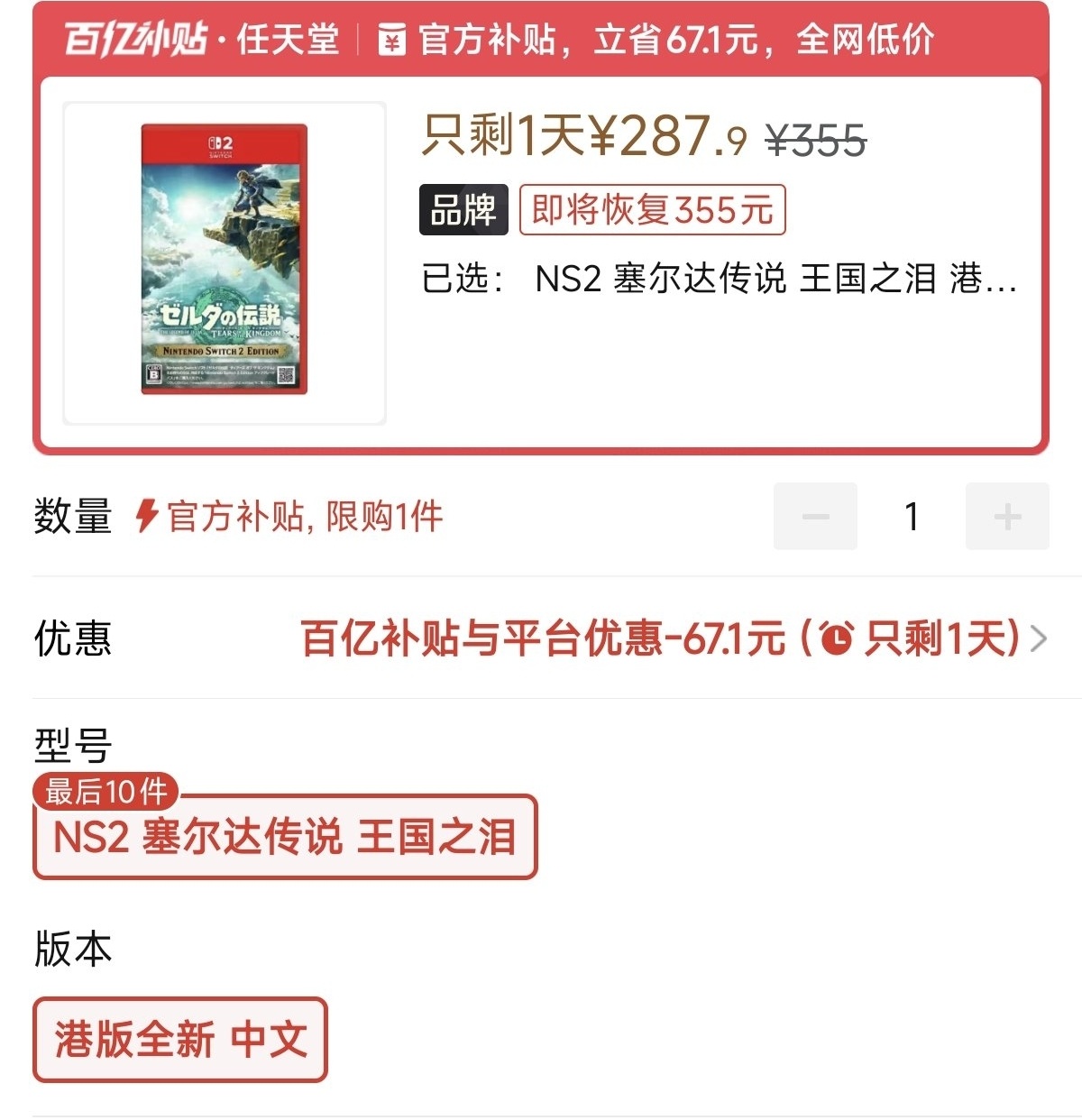Screen dimensions: 1082x1120
Task: Open the 百亿补贴与平台优惠 discount details
Action: point(672,638)
